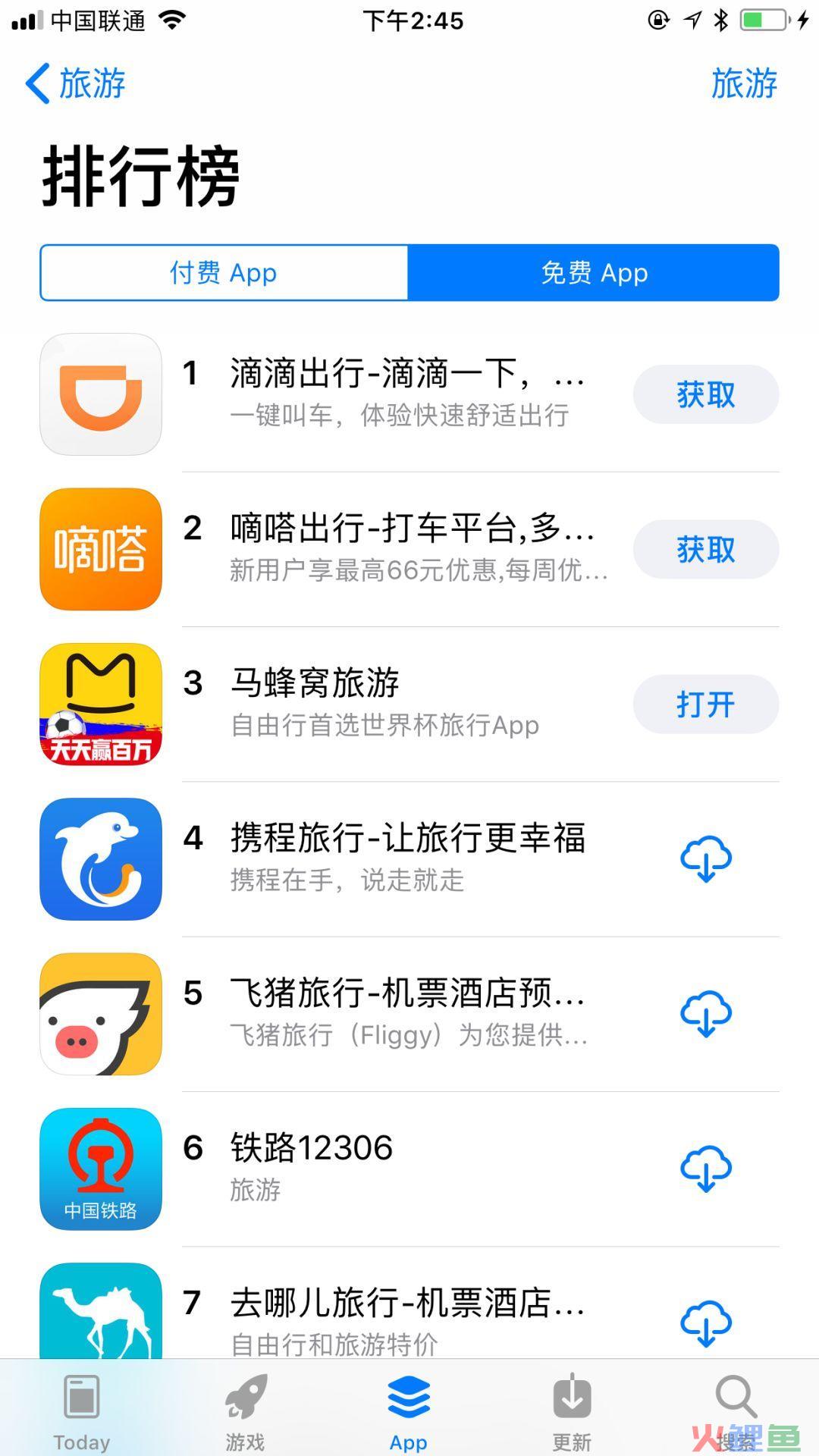
Task: Open the 旅游 category filter at top right
Action: click(744, 83)
